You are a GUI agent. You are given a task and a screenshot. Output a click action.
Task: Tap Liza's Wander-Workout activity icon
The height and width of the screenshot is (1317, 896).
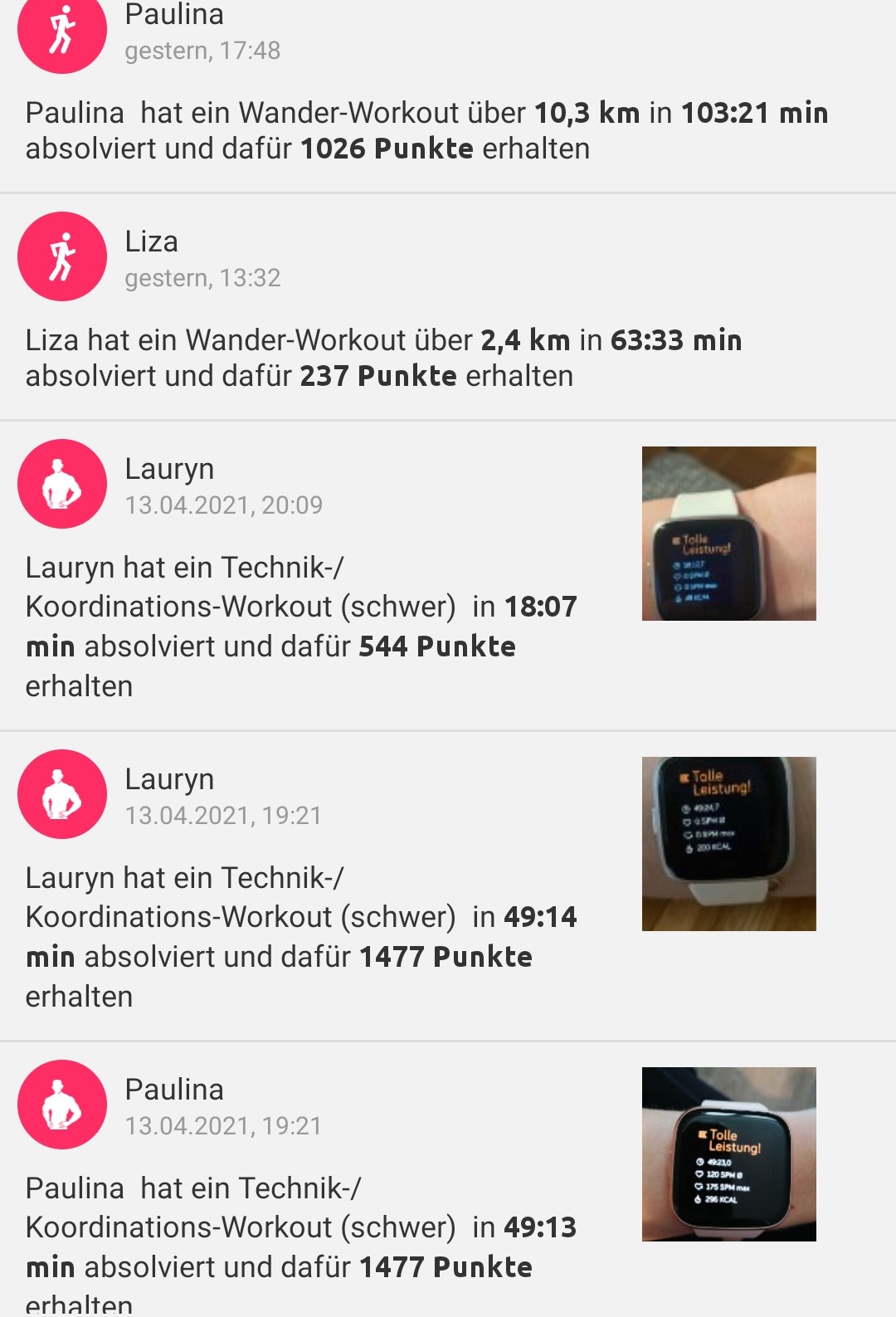click(61, 256)
